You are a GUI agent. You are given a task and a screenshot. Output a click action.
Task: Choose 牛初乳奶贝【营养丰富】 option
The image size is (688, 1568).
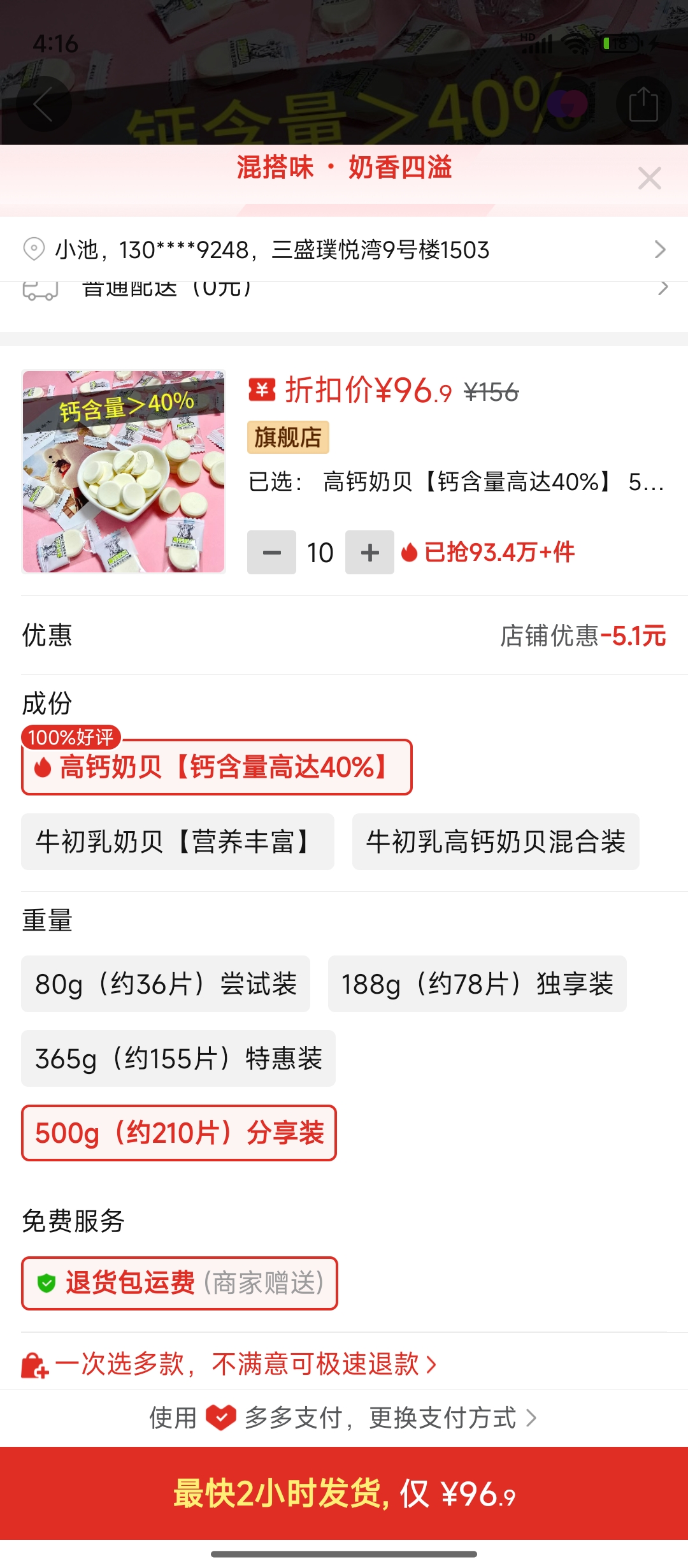coord(177,841)
